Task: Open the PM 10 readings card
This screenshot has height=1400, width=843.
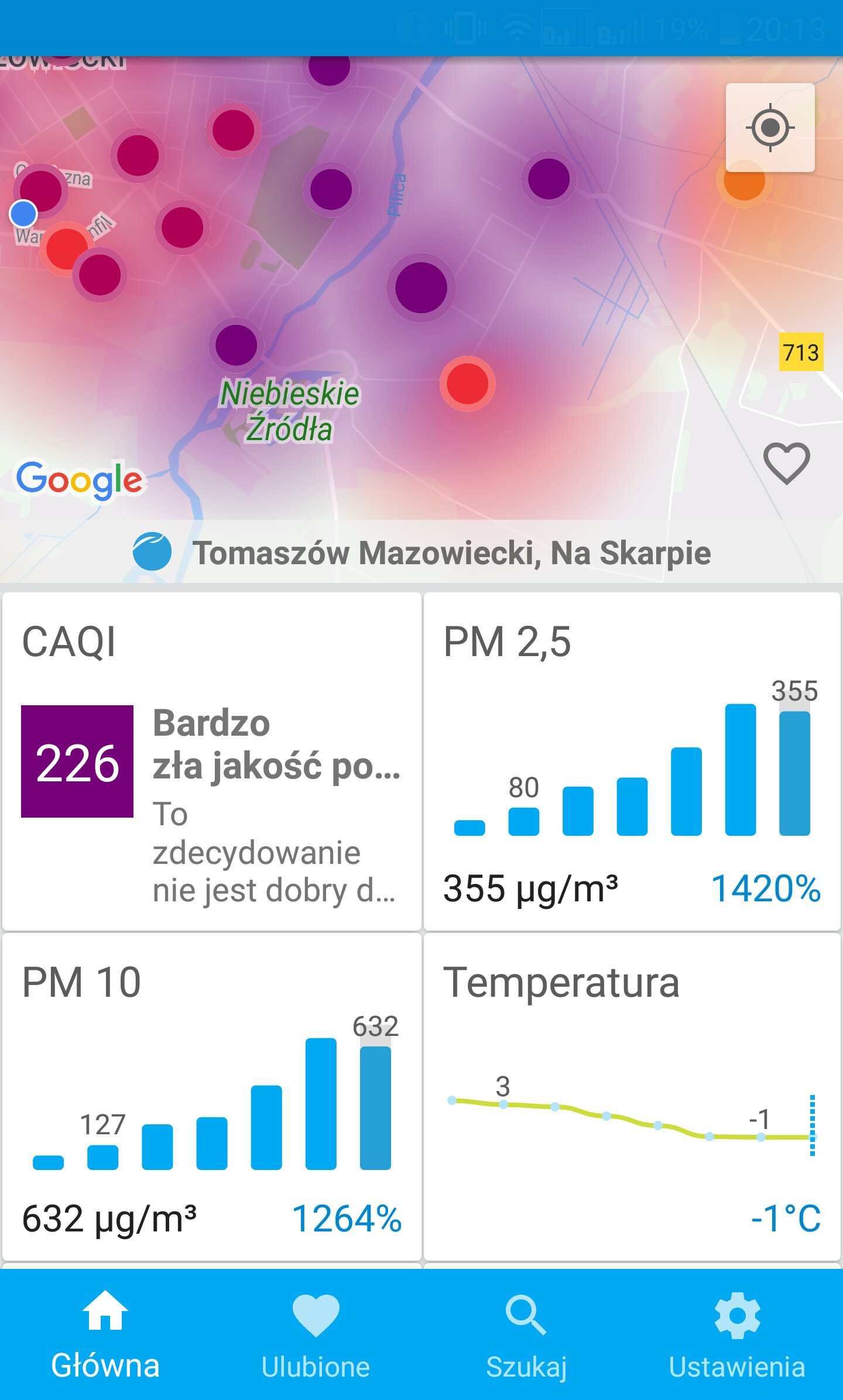Action: point(212,1097)
